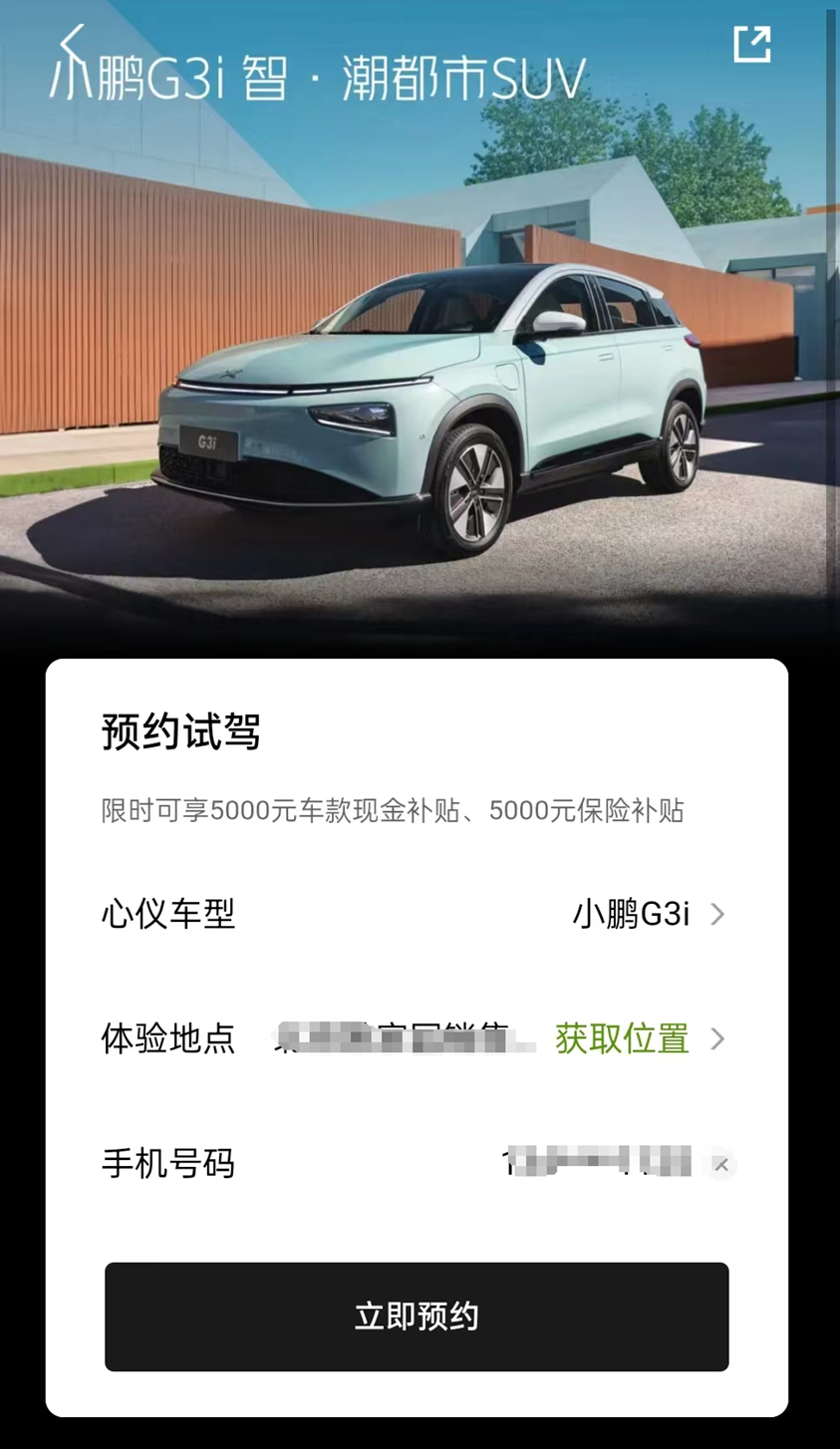Open the 心仪车型 selector showing 小鹏G3i
840x1449 pixels.
click(648, 914)
